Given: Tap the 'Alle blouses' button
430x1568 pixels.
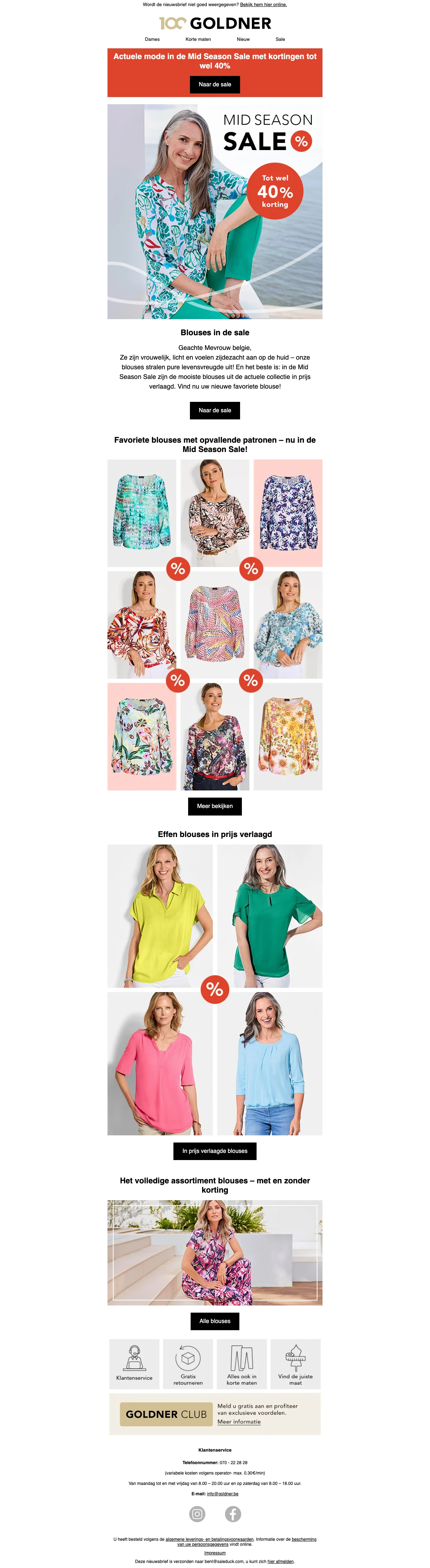Looking at the screenshot, I should (215, 1321).
